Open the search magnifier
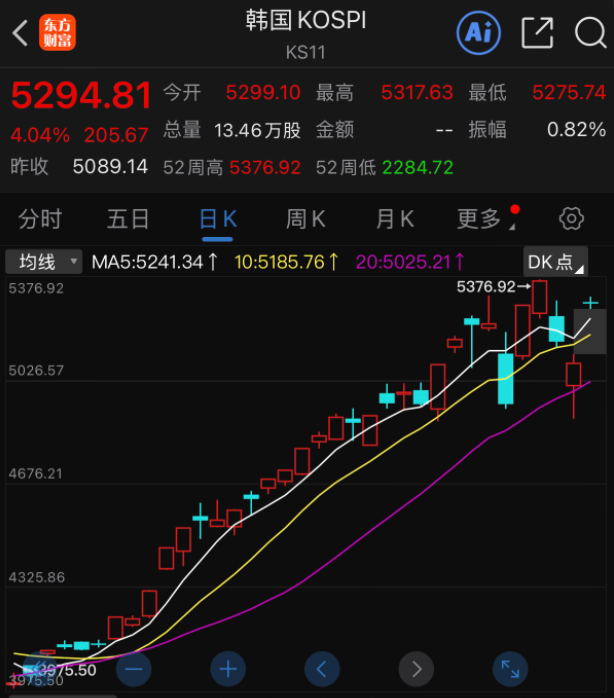The width and height of the screenshot is (614, 698). pos(590,33)
